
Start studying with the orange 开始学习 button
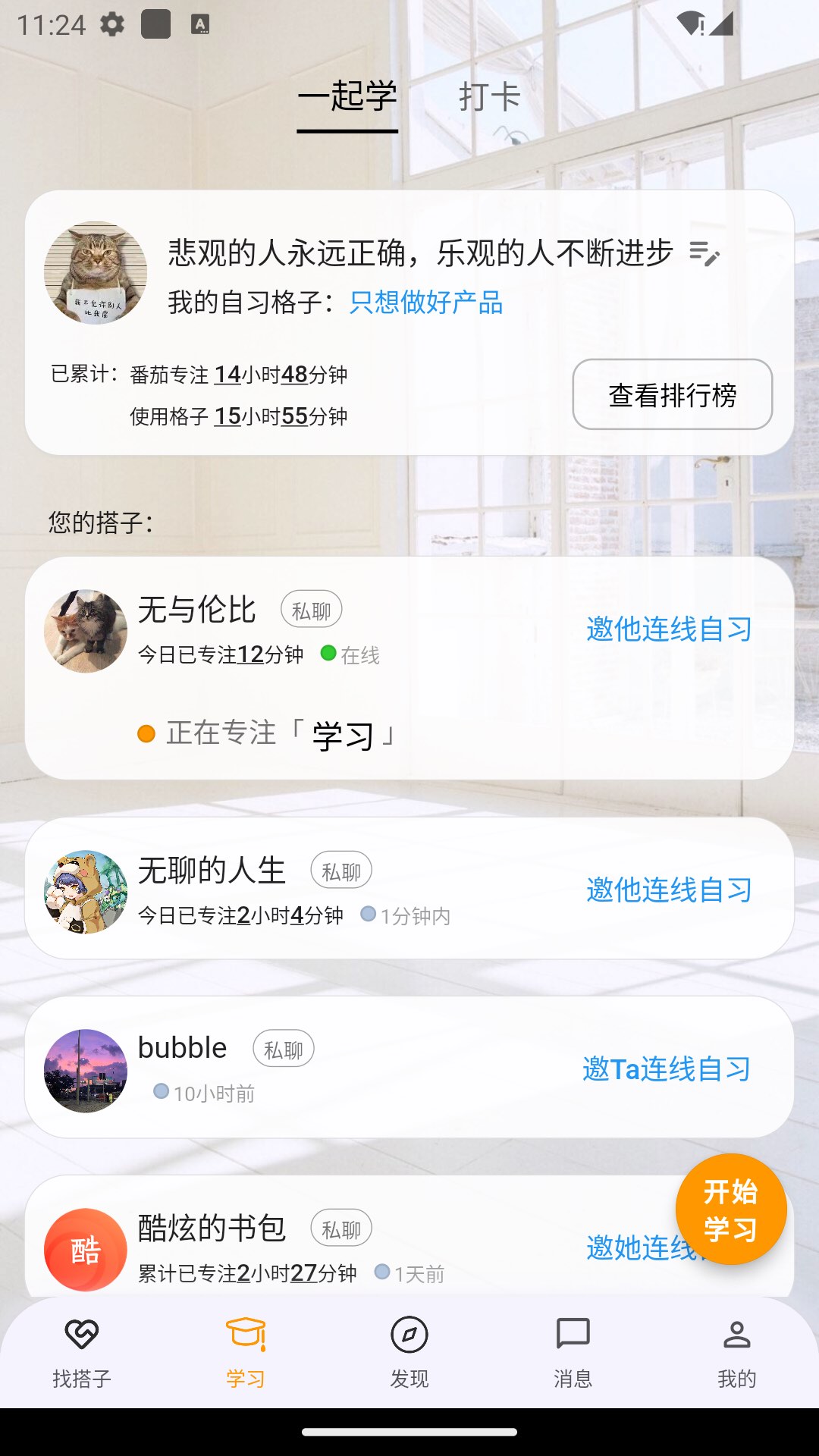point(730,1209)
